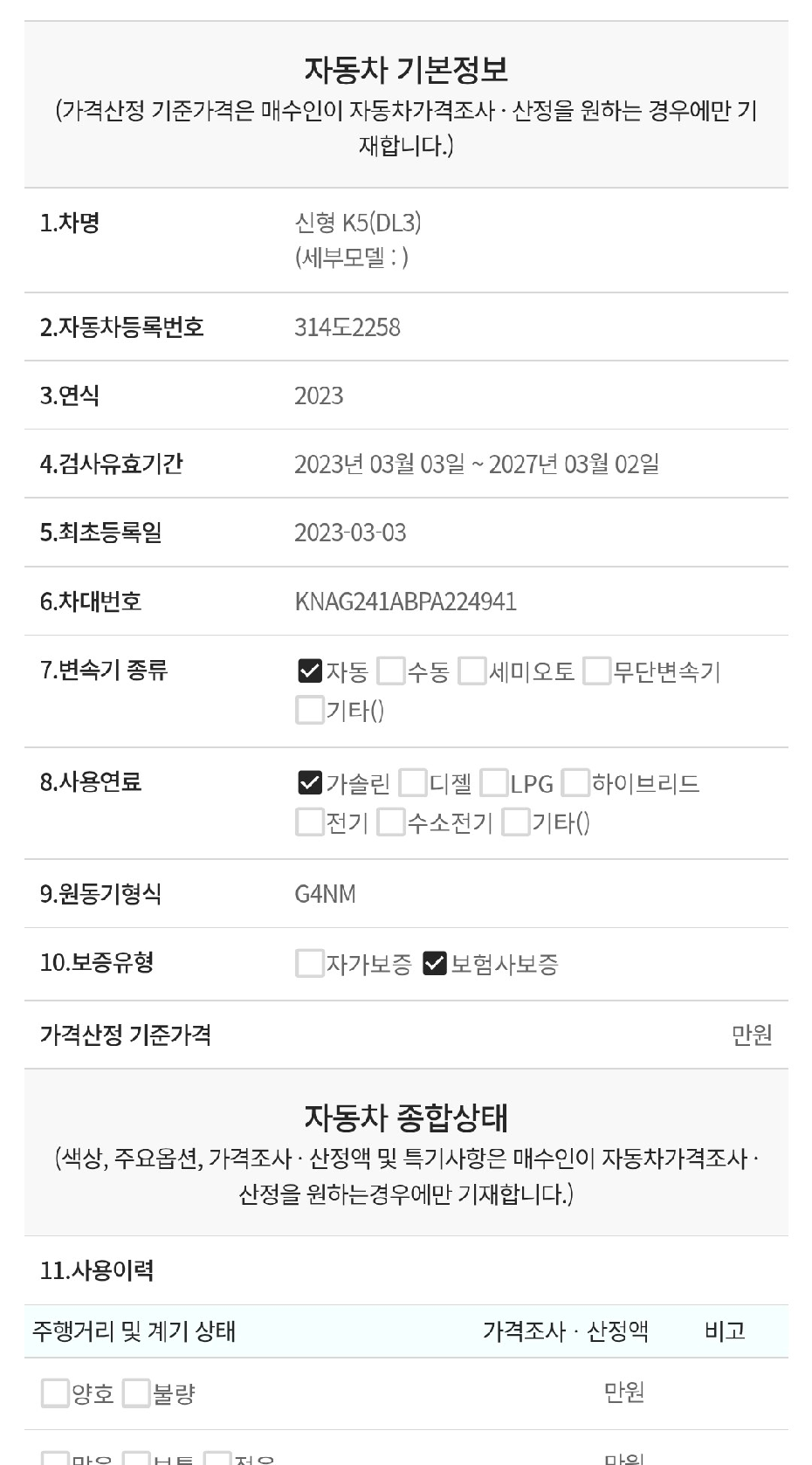Tick the 하이브리드 checkbox
Screen dimensions: 812x1465
(x=575, y=782)
